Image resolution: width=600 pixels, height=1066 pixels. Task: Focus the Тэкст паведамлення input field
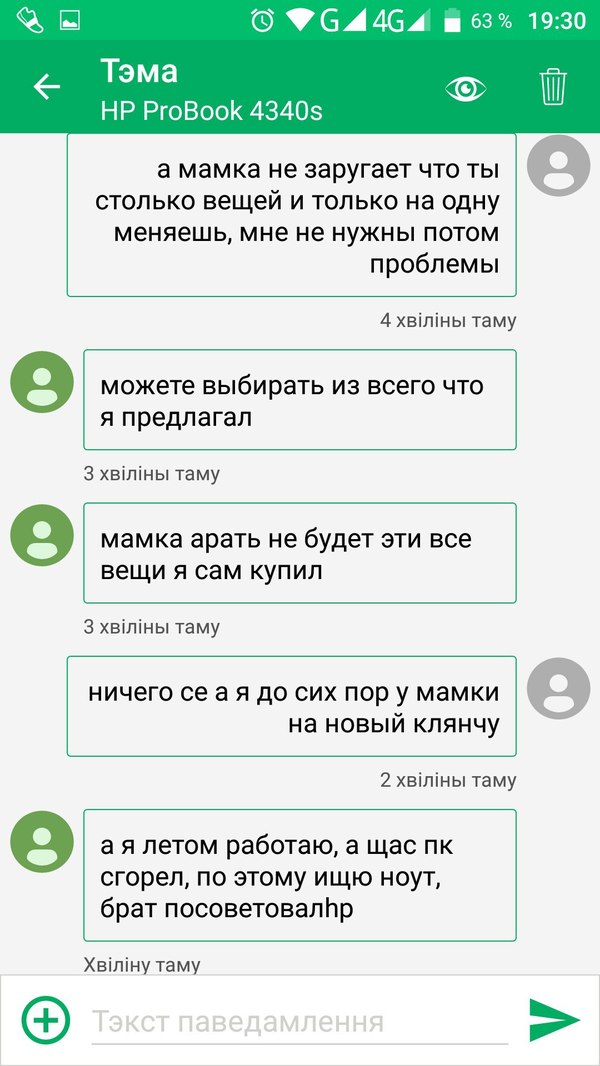(x=300, y=1021)
